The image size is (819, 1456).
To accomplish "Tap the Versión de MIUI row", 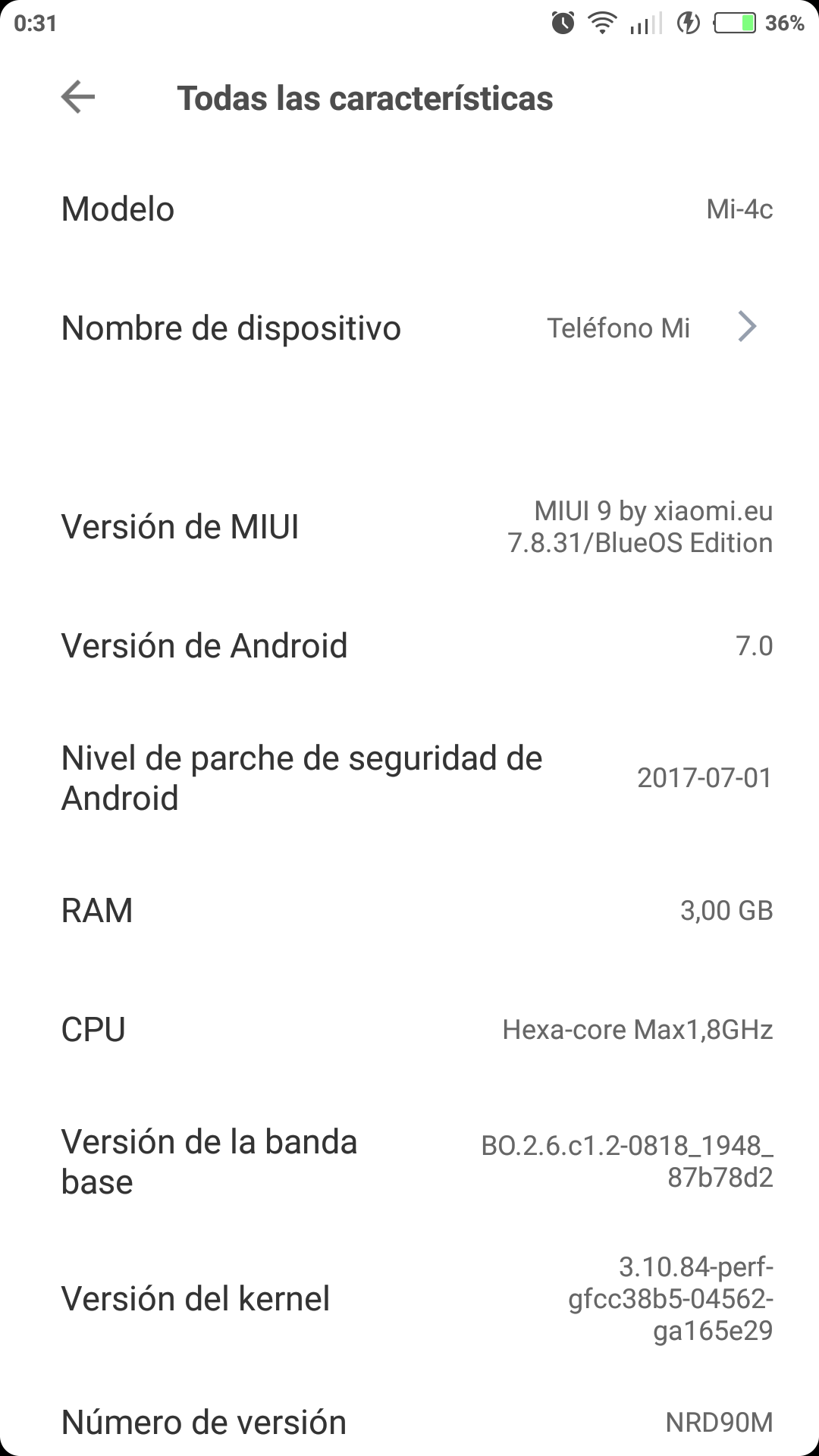I will pos(409,526).
